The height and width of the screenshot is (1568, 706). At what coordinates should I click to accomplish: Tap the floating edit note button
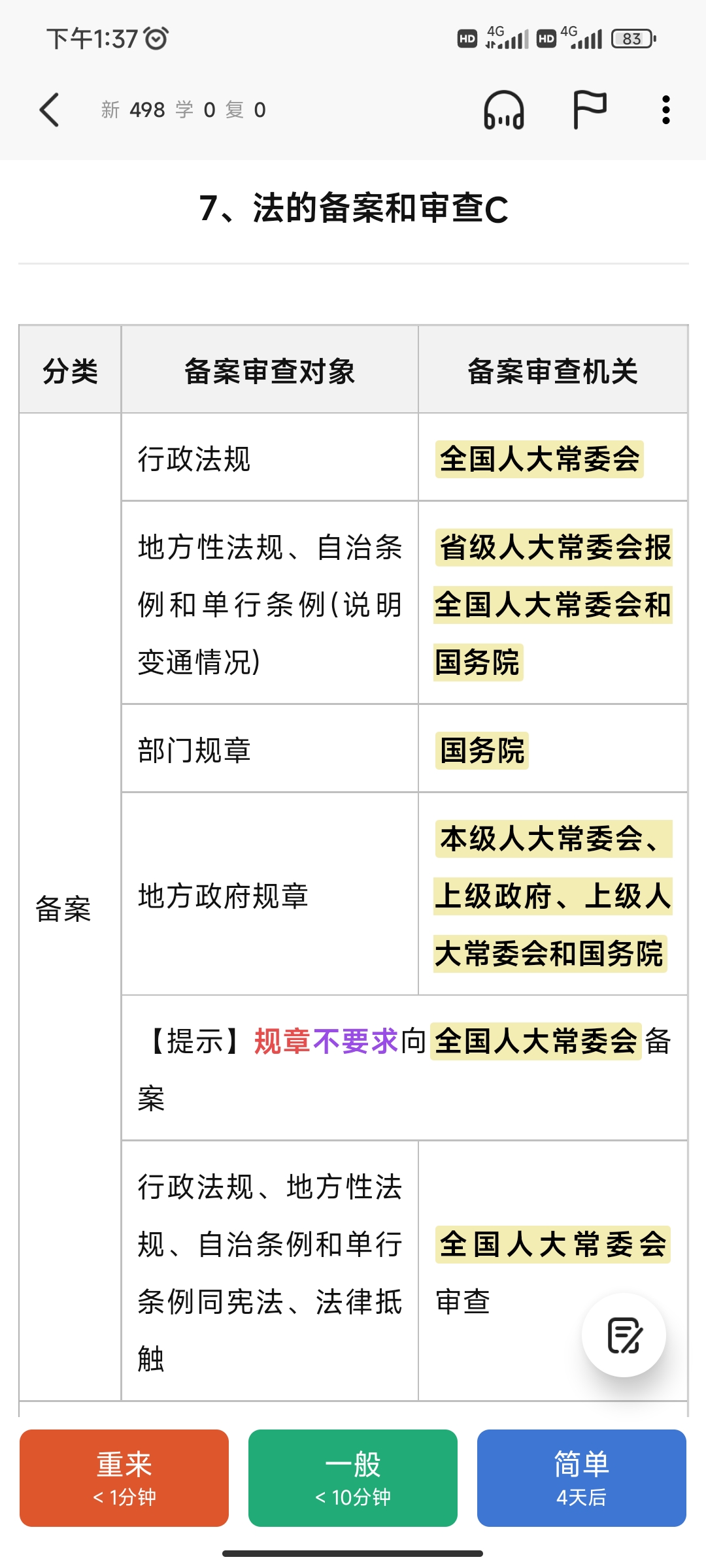click(624, 1335)
